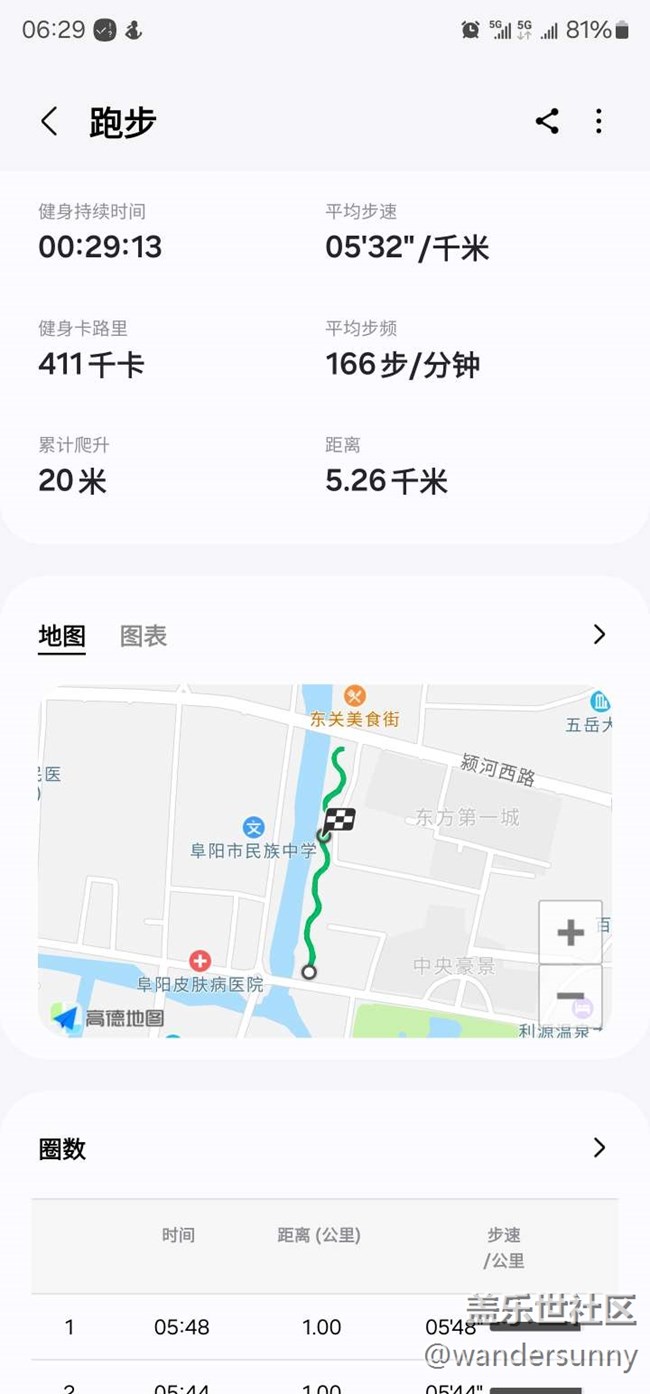Image resolution: width=650 pixels, height=1394 pixels.
Task: Expand the map section with the arrow
Action: click(x=599, y=634)
